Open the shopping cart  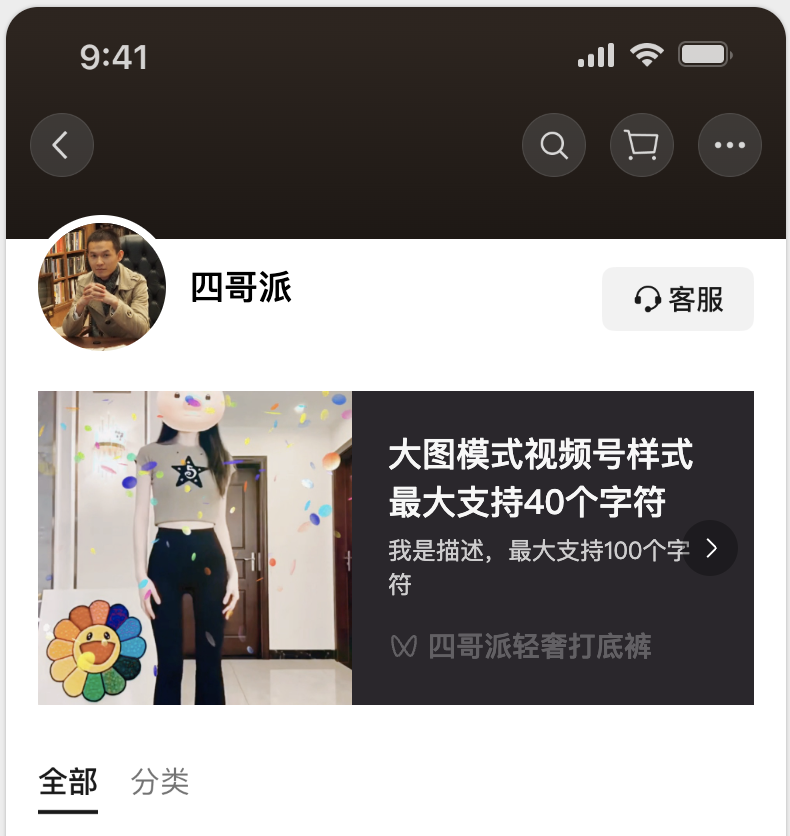click(x=642, y=146)
